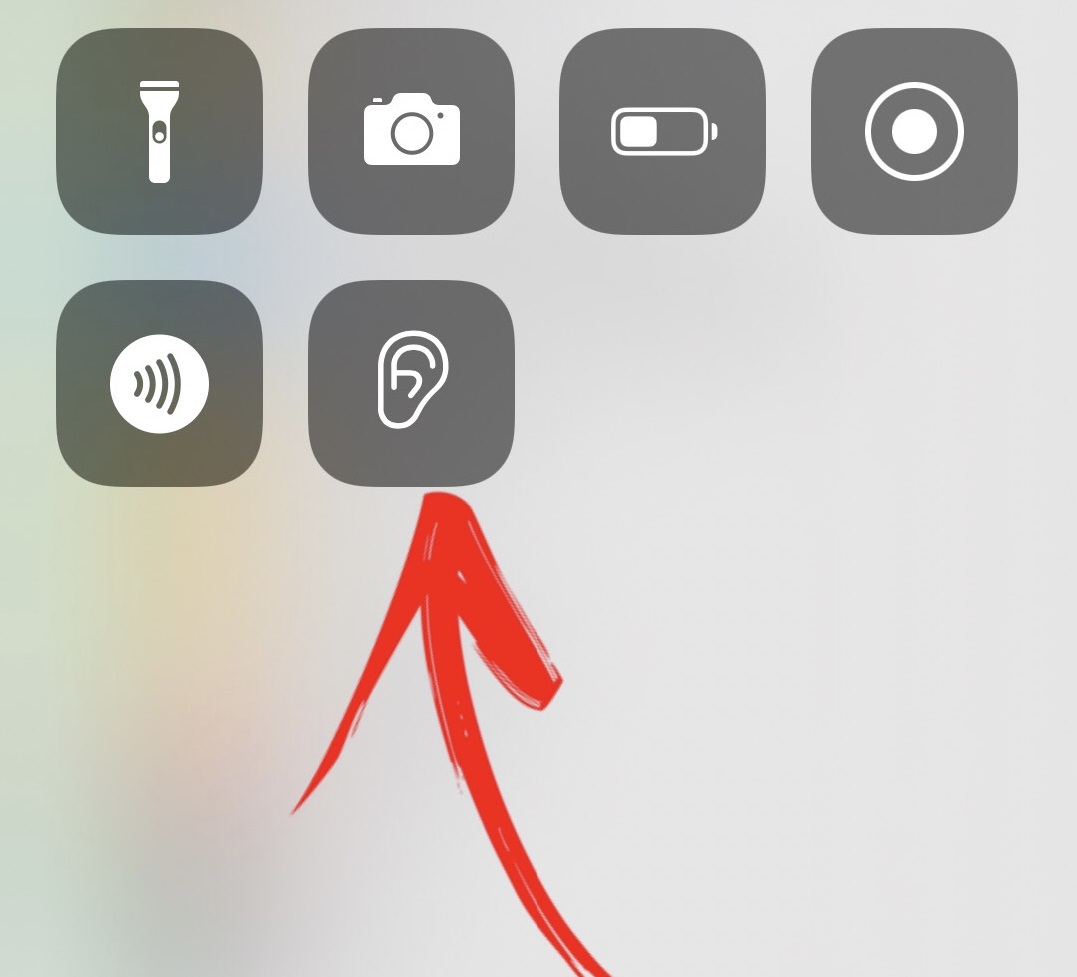The width and height of the screenshot is (1077, 977).
Task: Open the NFC tag reader
Action: 159,383
